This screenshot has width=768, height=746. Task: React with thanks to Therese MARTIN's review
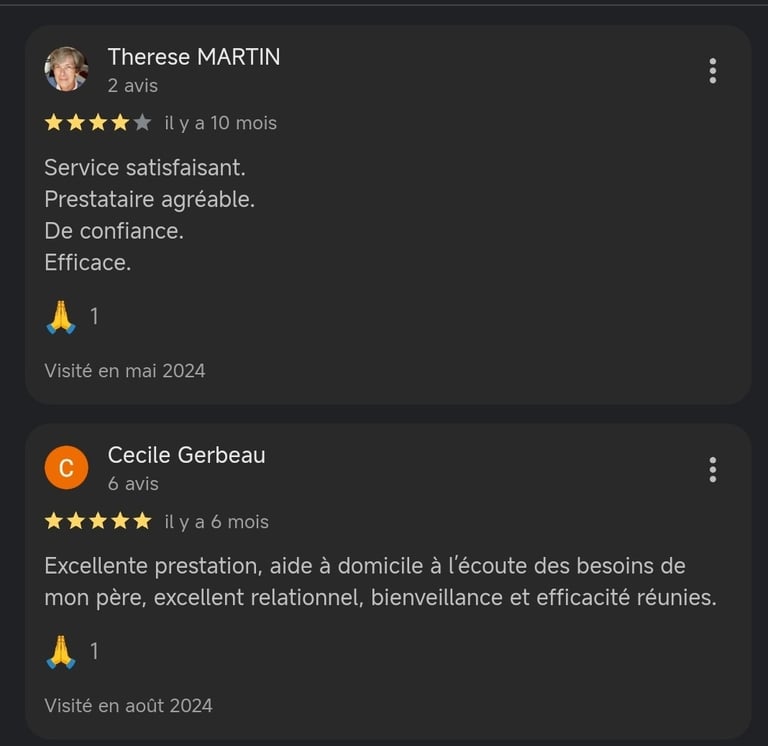click(62, 317)
